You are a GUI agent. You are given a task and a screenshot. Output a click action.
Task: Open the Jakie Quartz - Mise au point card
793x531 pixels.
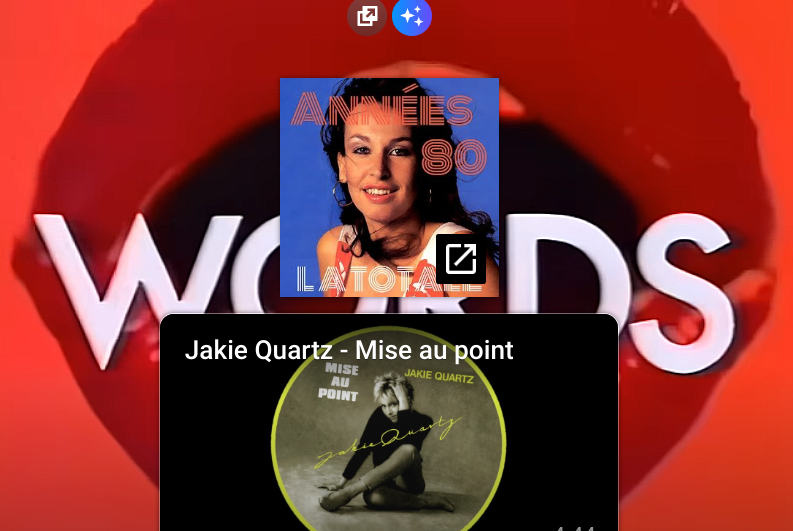click(x=389, y=430)
